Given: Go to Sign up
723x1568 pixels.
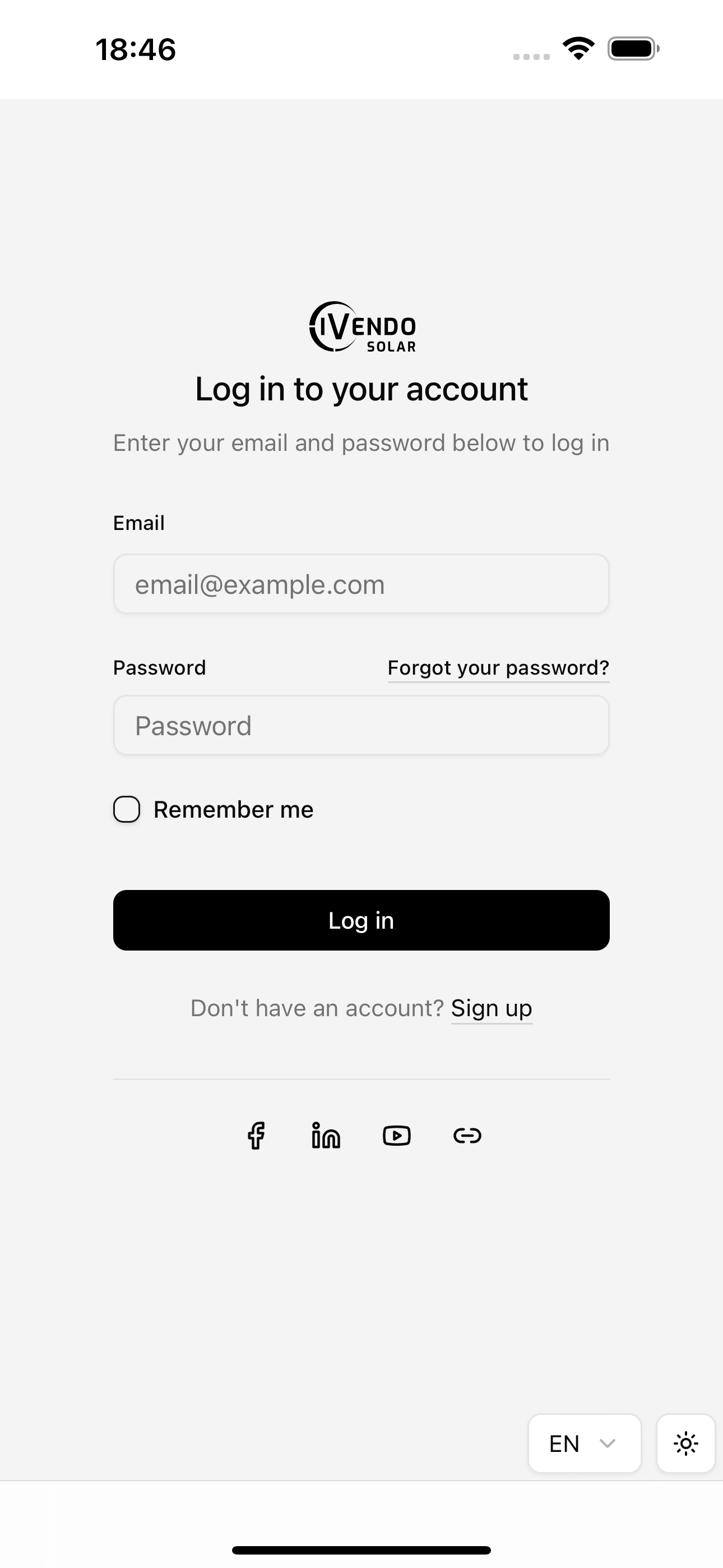Looking at the screenshot, I should point(491,1009).
